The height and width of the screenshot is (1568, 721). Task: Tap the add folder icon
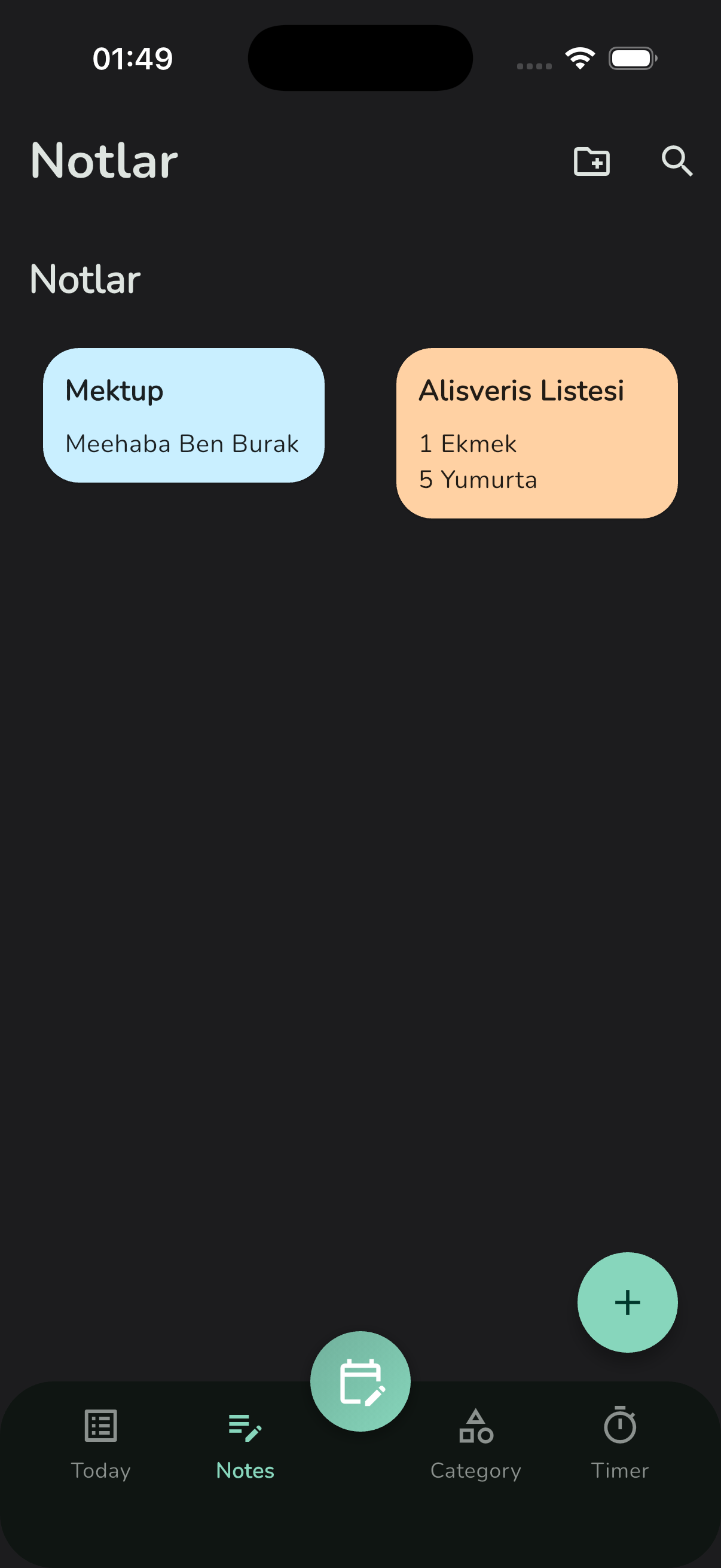[x=591, y=161]
